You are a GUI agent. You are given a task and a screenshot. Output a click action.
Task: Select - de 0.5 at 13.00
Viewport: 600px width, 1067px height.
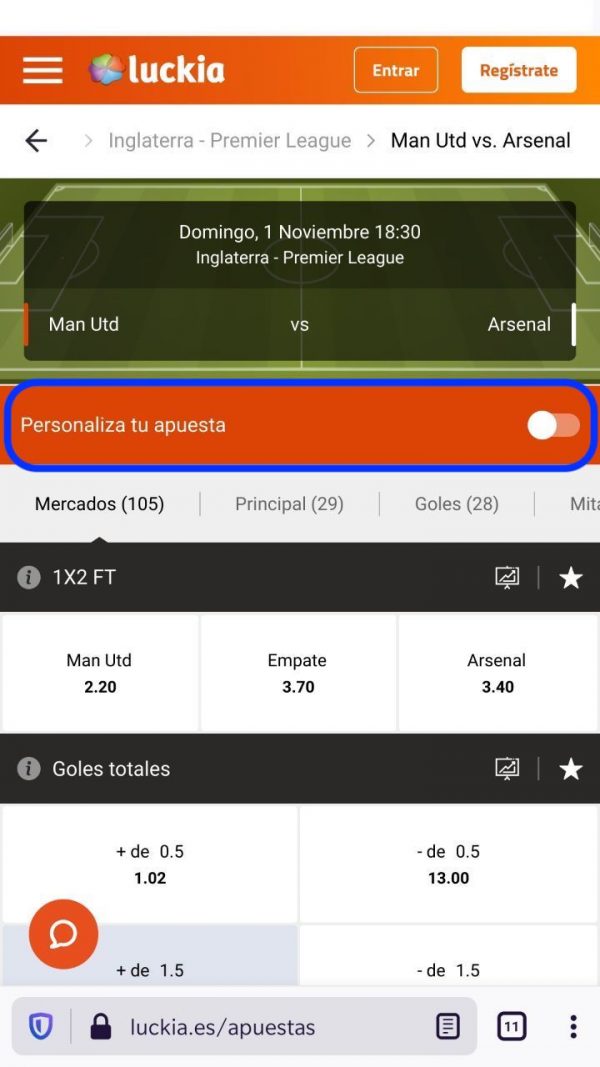448,864
